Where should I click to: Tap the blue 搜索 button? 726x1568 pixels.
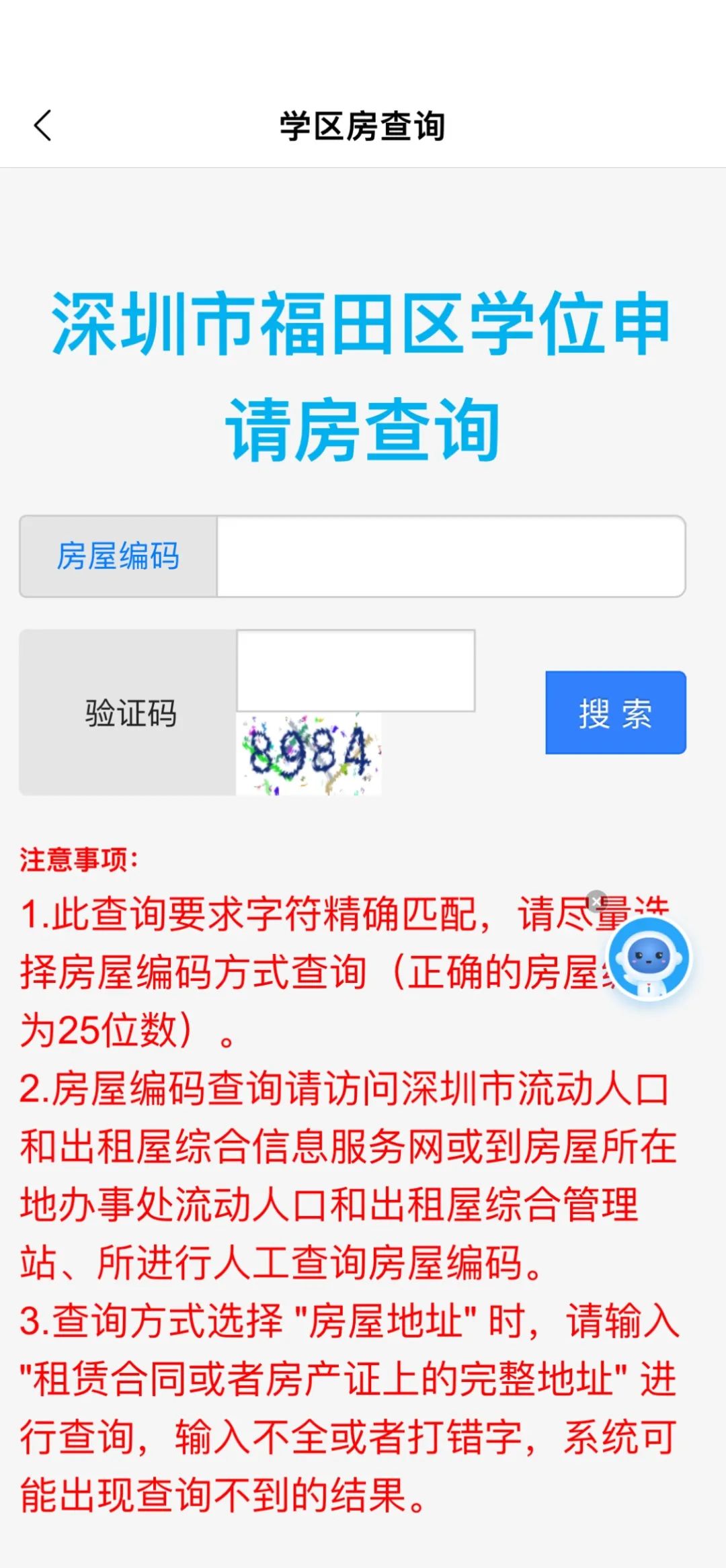[x=615, y=713]
